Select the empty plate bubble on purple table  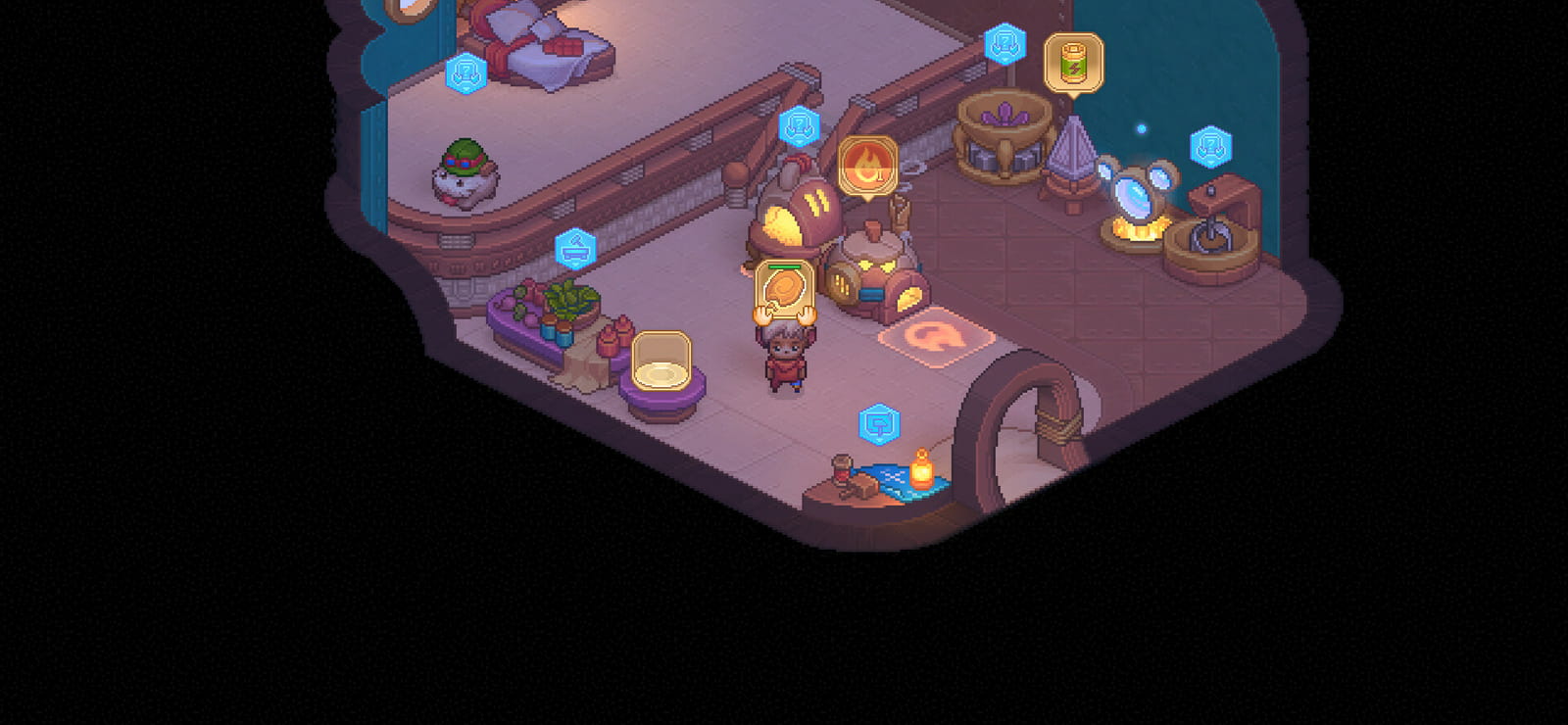pyautogui.click(x=661, y=362)
